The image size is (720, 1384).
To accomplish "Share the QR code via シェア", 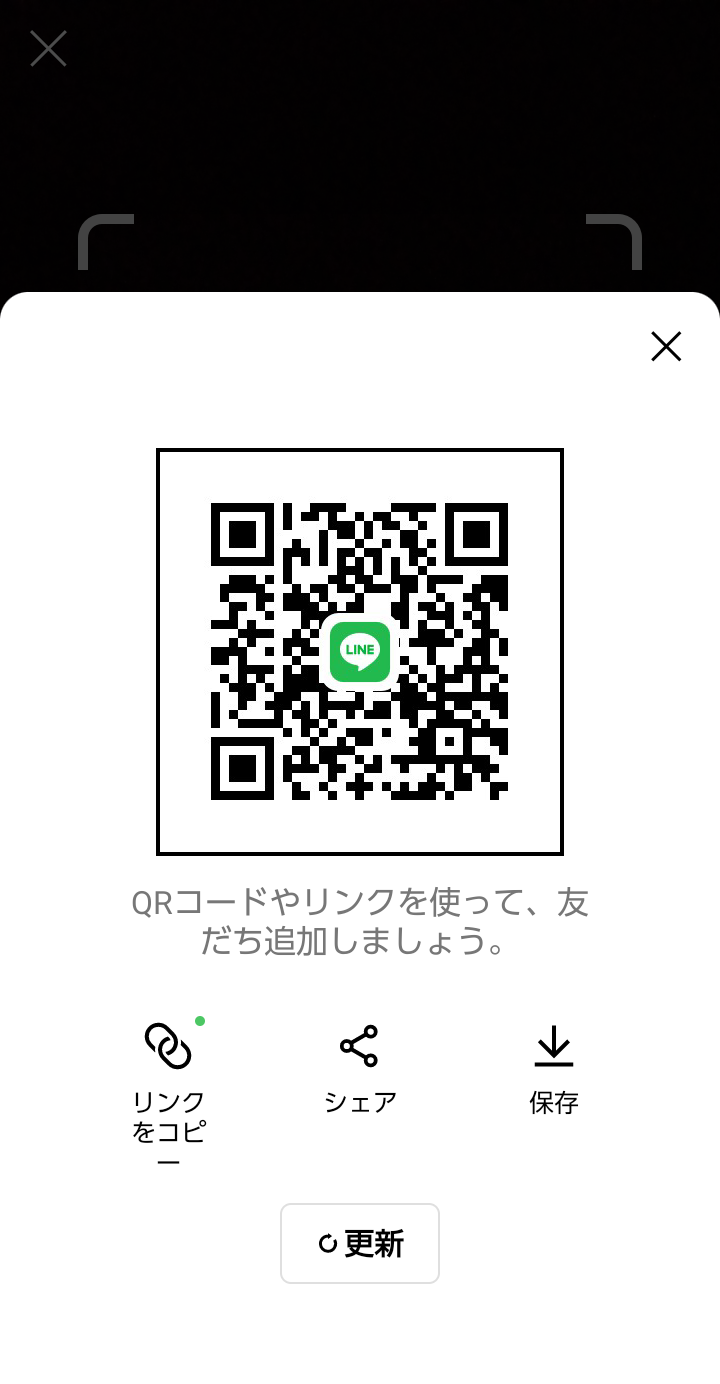I will tap(360, 1068).
